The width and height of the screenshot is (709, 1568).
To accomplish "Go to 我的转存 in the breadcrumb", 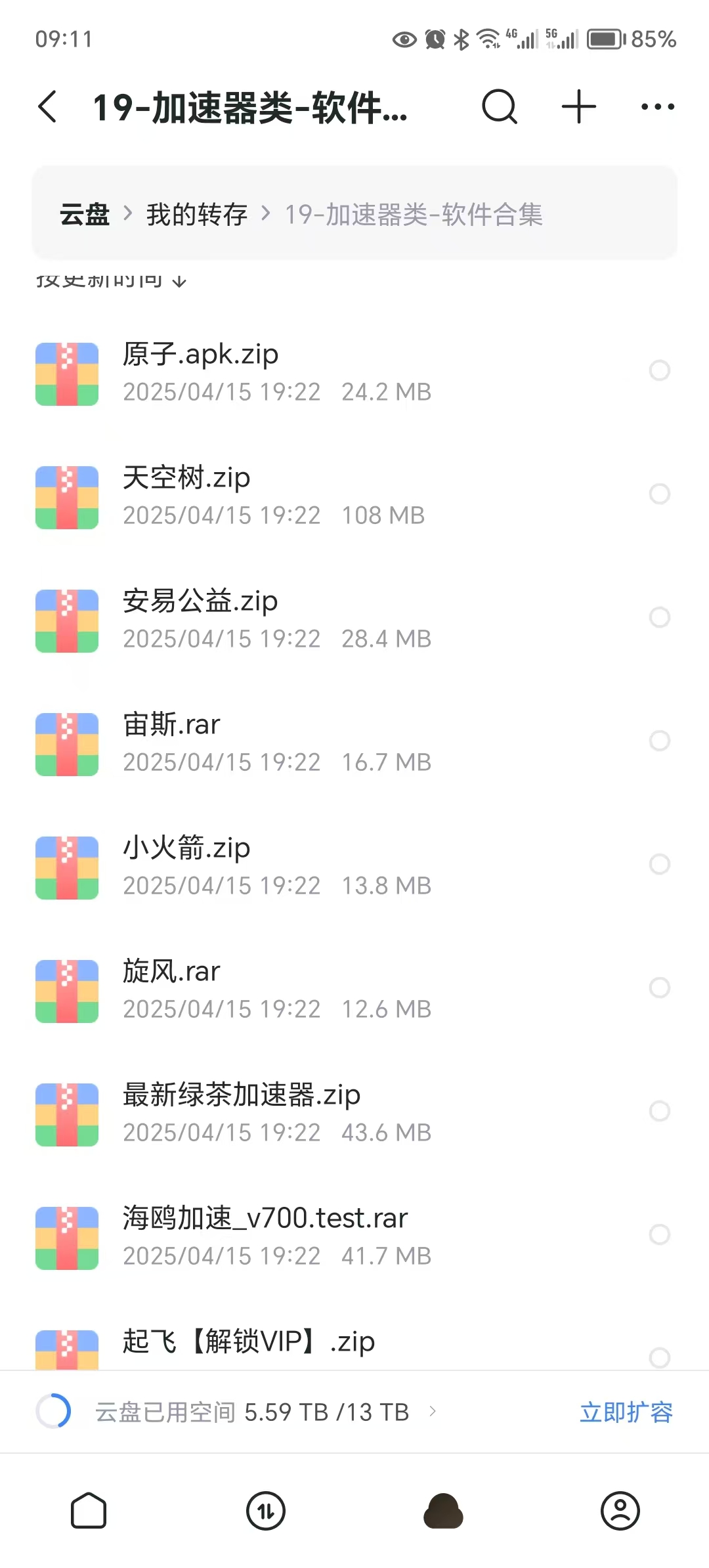I will [x=196, y=214].
